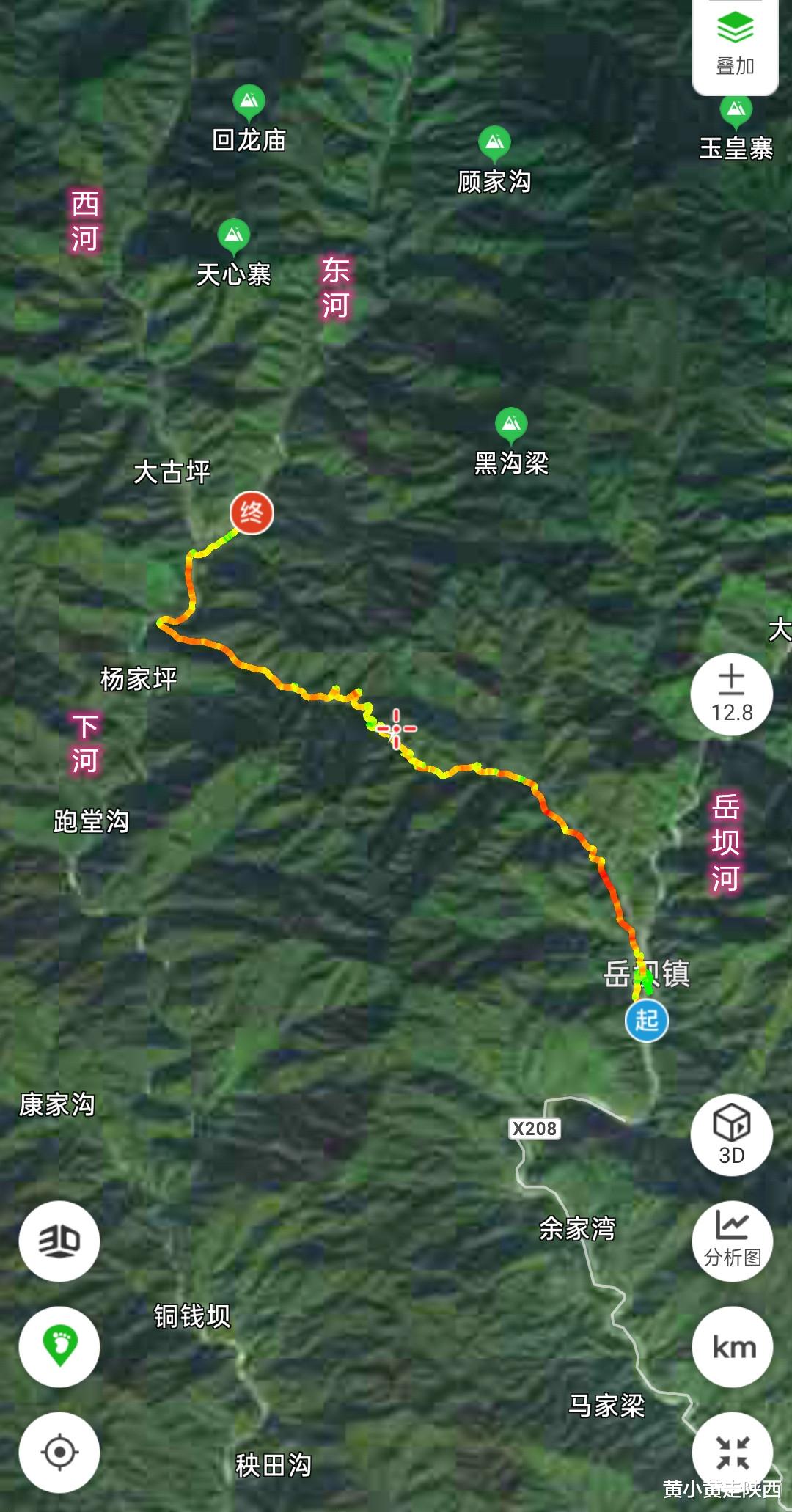The image size is (792, 1512).
Task: Tap the 回龙庙 mountain marker
Action: click(x=247, y=103)
